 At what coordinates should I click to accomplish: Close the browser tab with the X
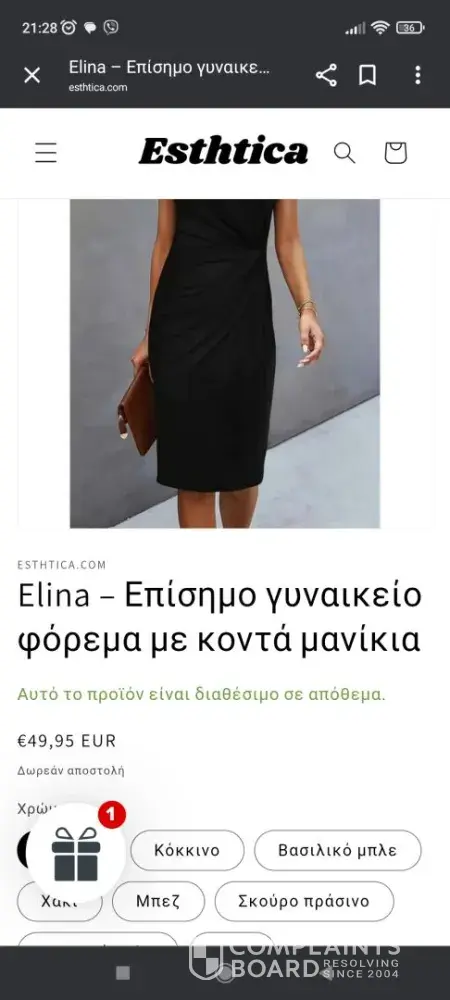[x=32, y=75]
